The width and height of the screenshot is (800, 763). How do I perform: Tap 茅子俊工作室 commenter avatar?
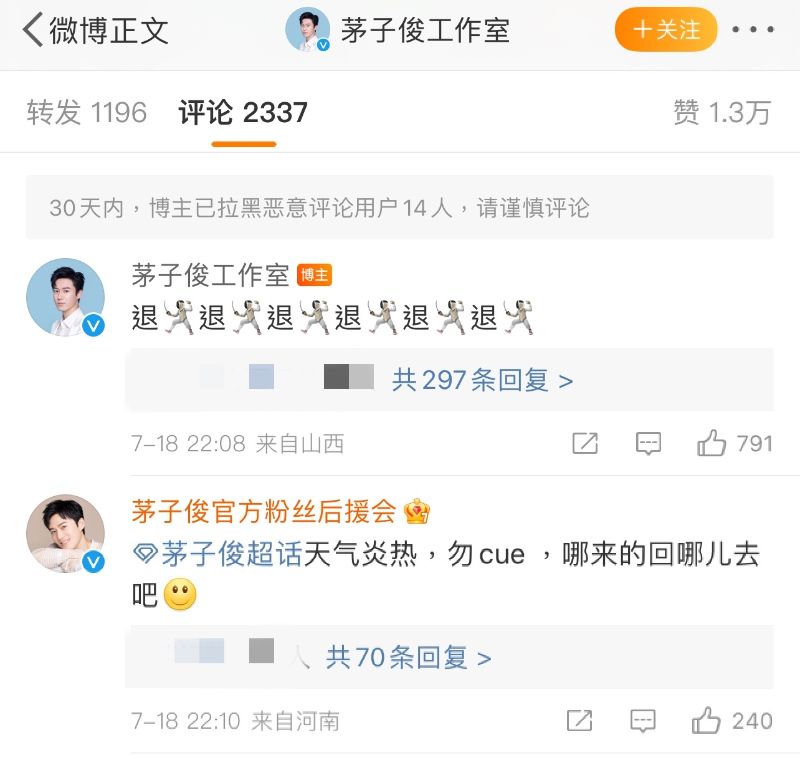(66, 297)
